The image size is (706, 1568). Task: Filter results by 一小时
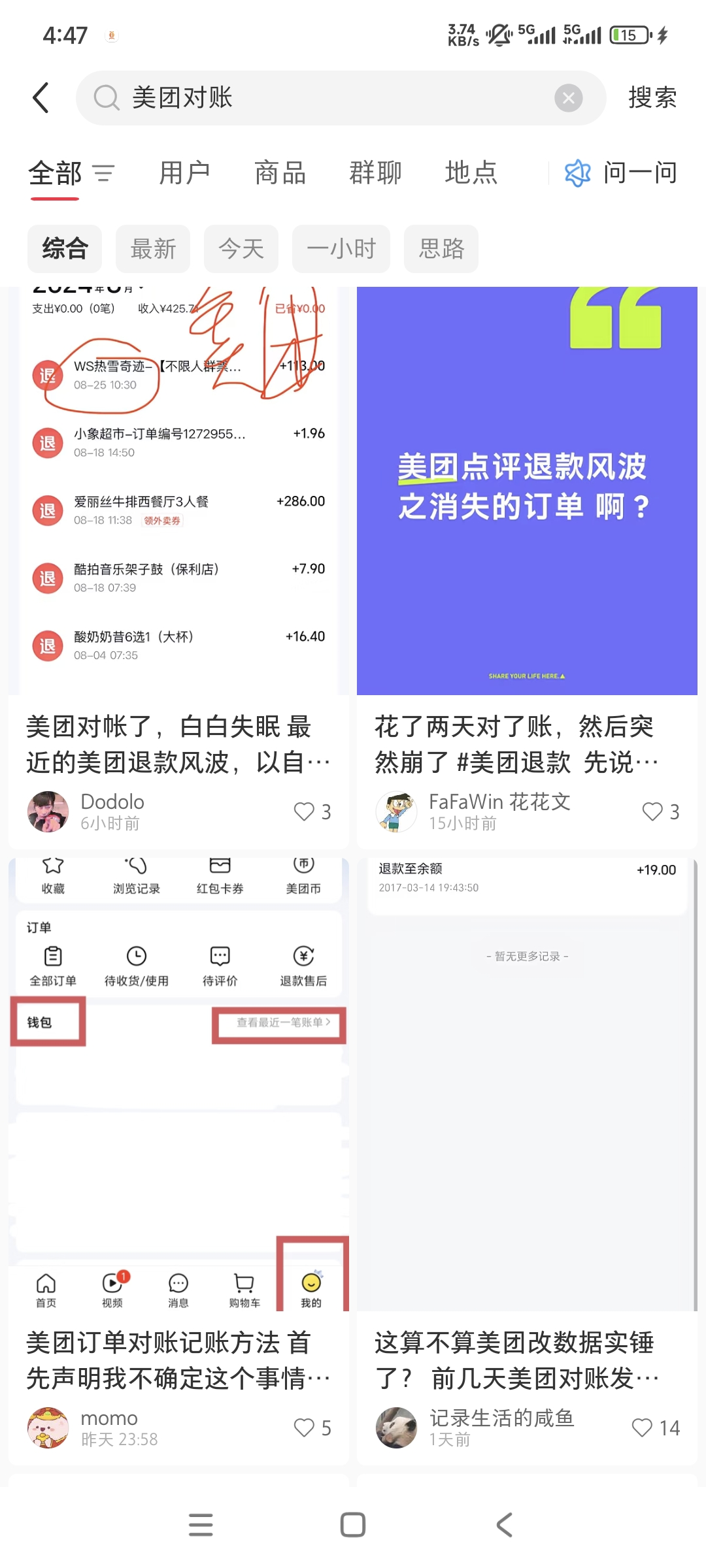point(341,249)
